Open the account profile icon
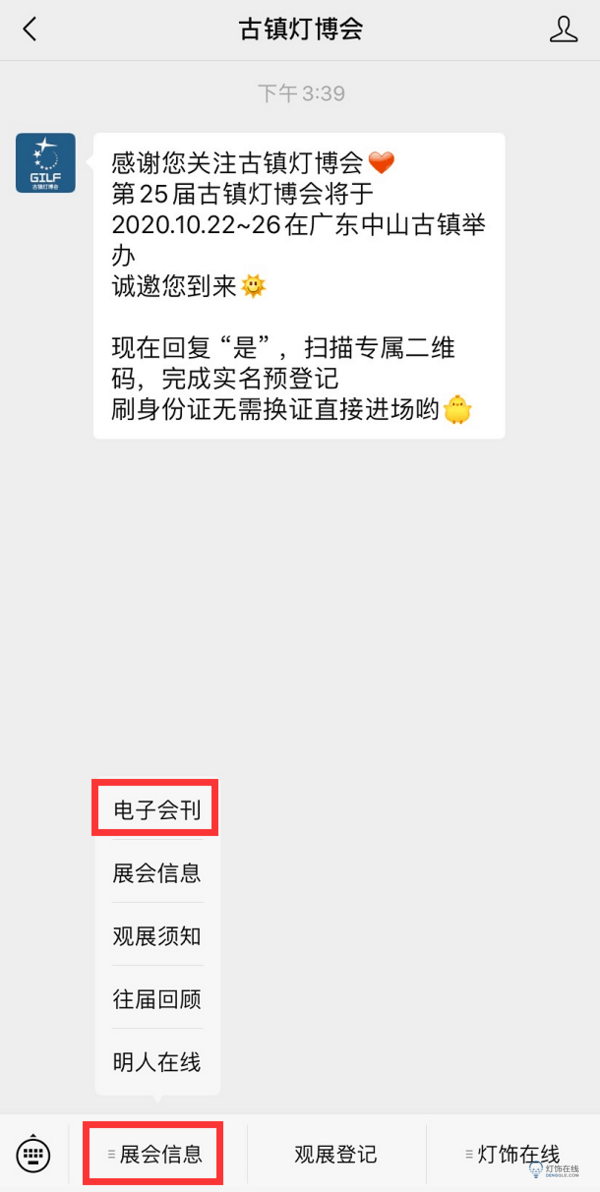 [564, 30]
